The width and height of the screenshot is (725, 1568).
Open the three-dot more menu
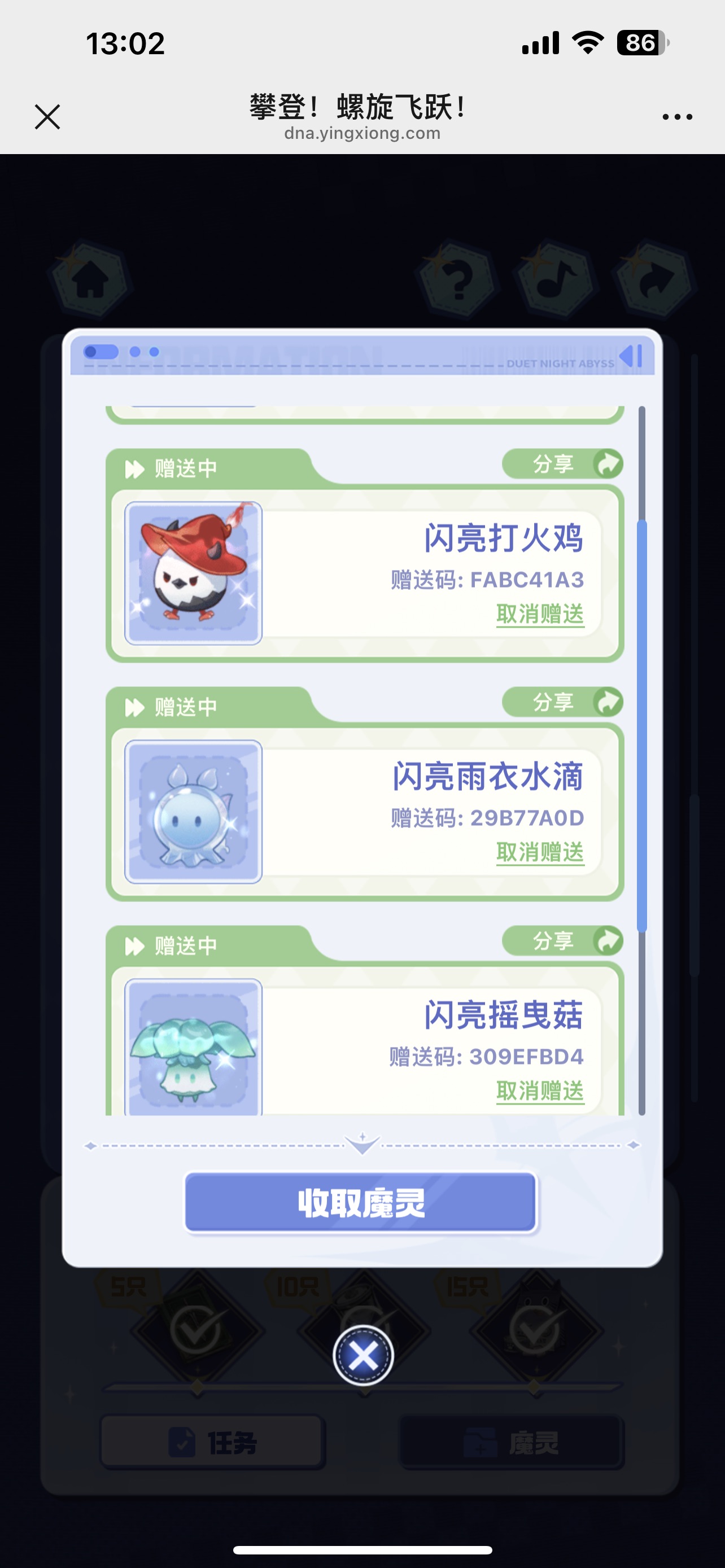(677, 117)
